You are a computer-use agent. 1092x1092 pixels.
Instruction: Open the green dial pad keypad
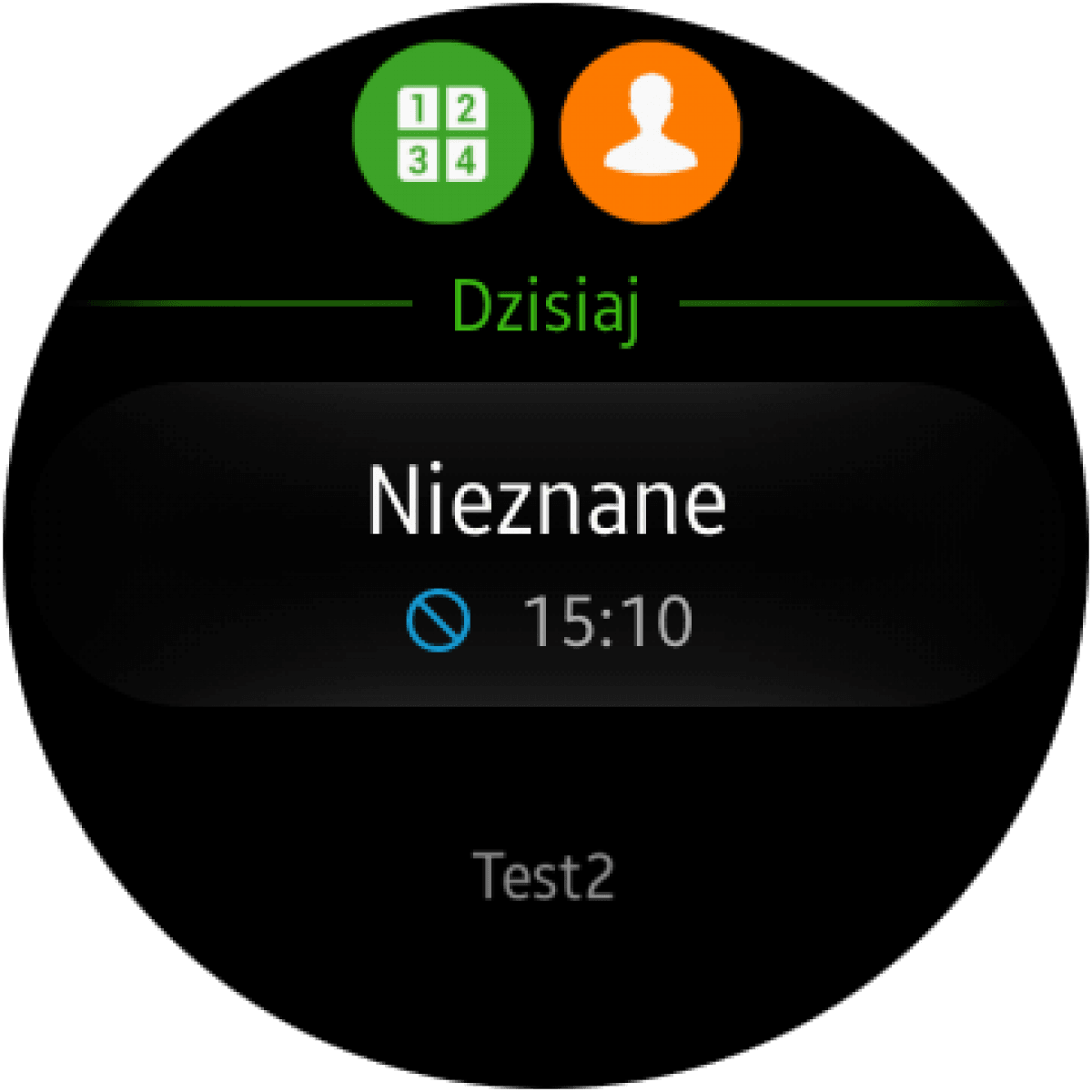(x=442, y=134)
